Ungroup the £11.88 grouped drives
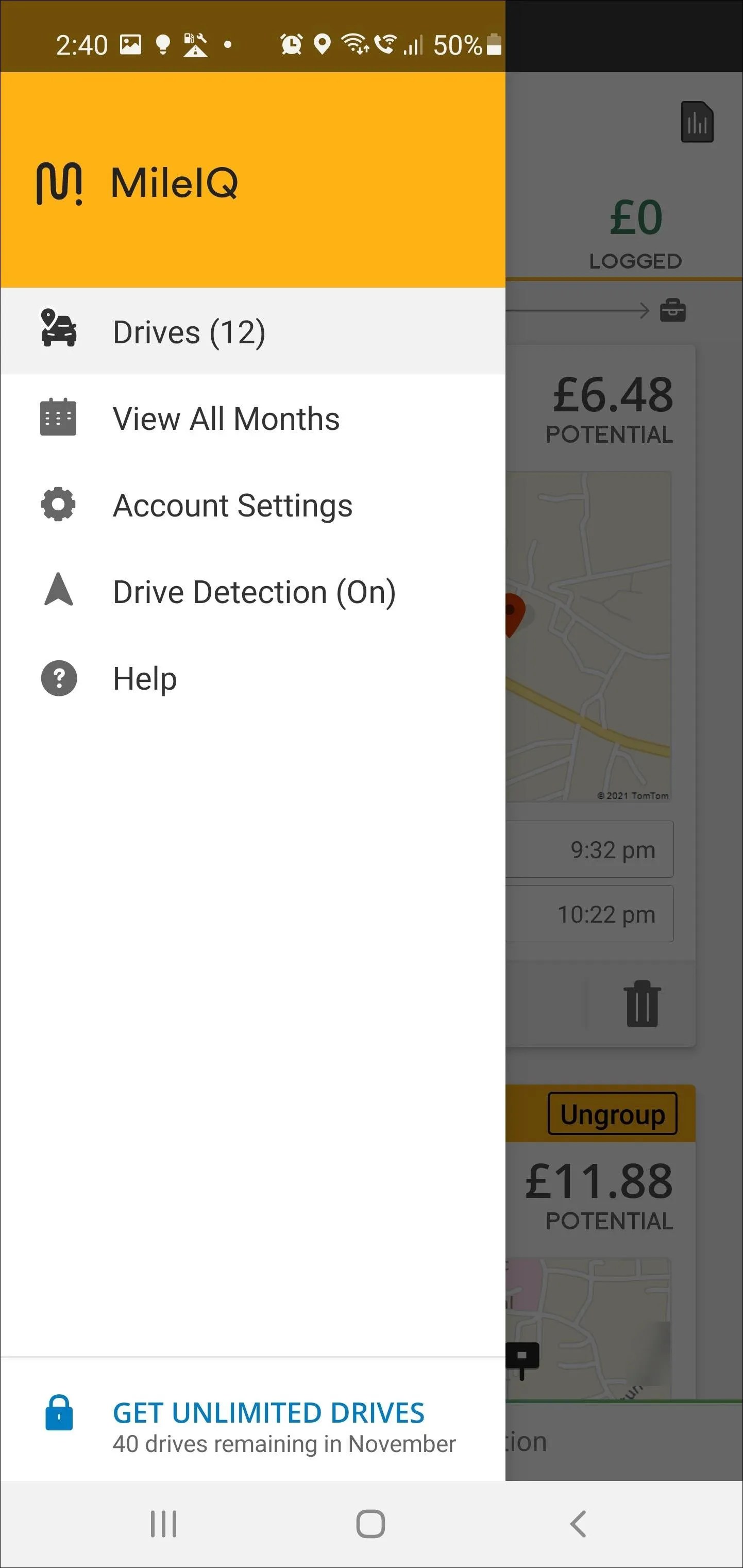Image resolution: width=743 pixels, height=1568 pixels. pos(612,1114)
